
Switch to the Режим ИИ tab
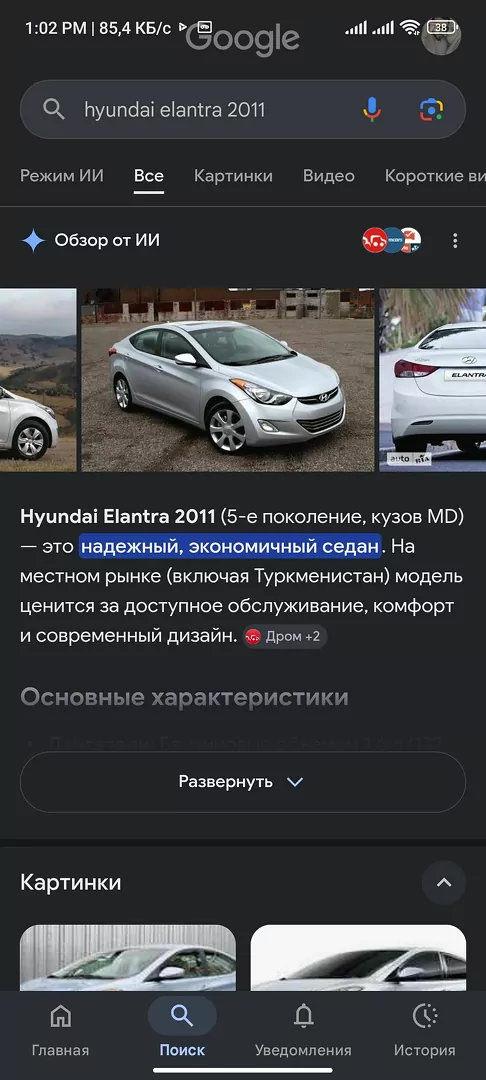pyautogui.click(x=62, y=176)
